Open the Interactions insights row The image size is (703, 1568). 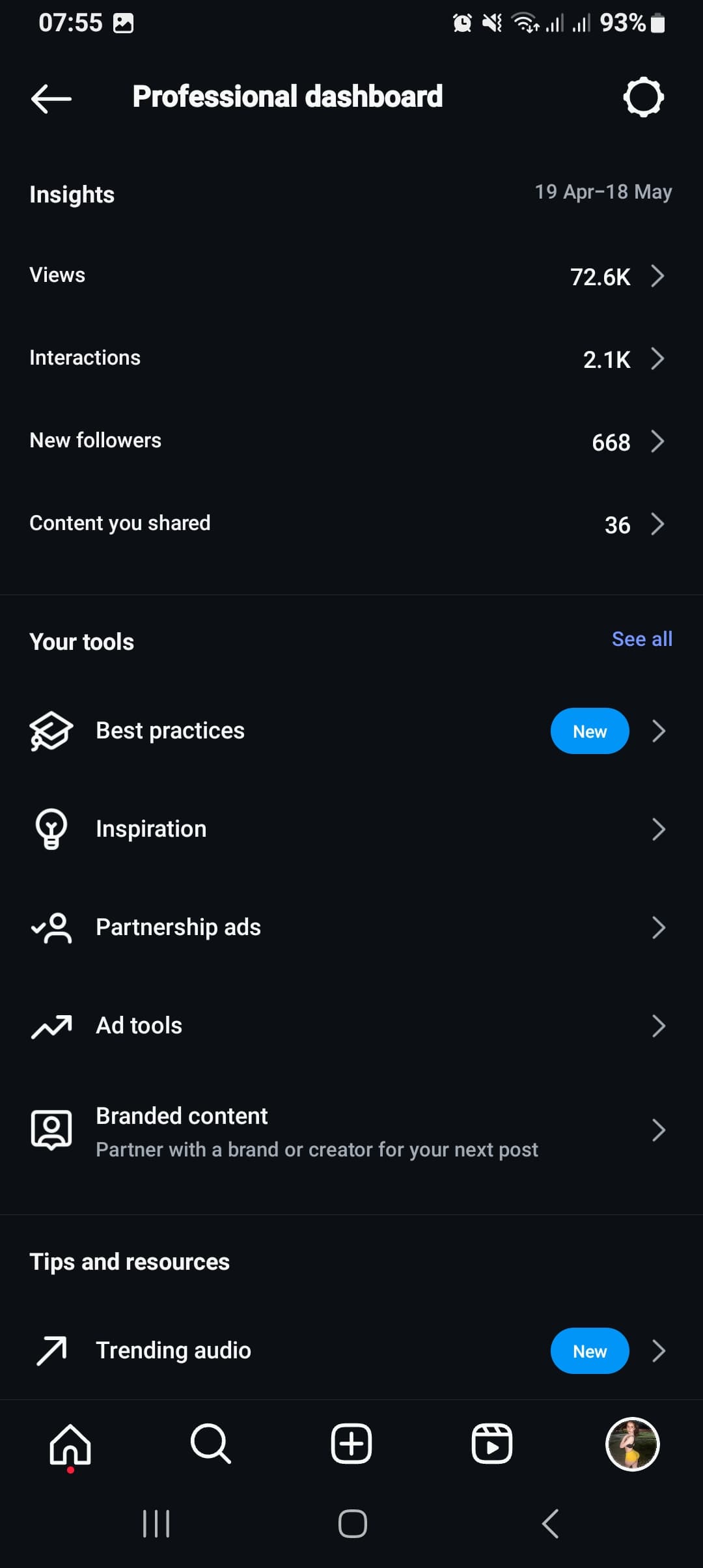(x=351, y=359)
